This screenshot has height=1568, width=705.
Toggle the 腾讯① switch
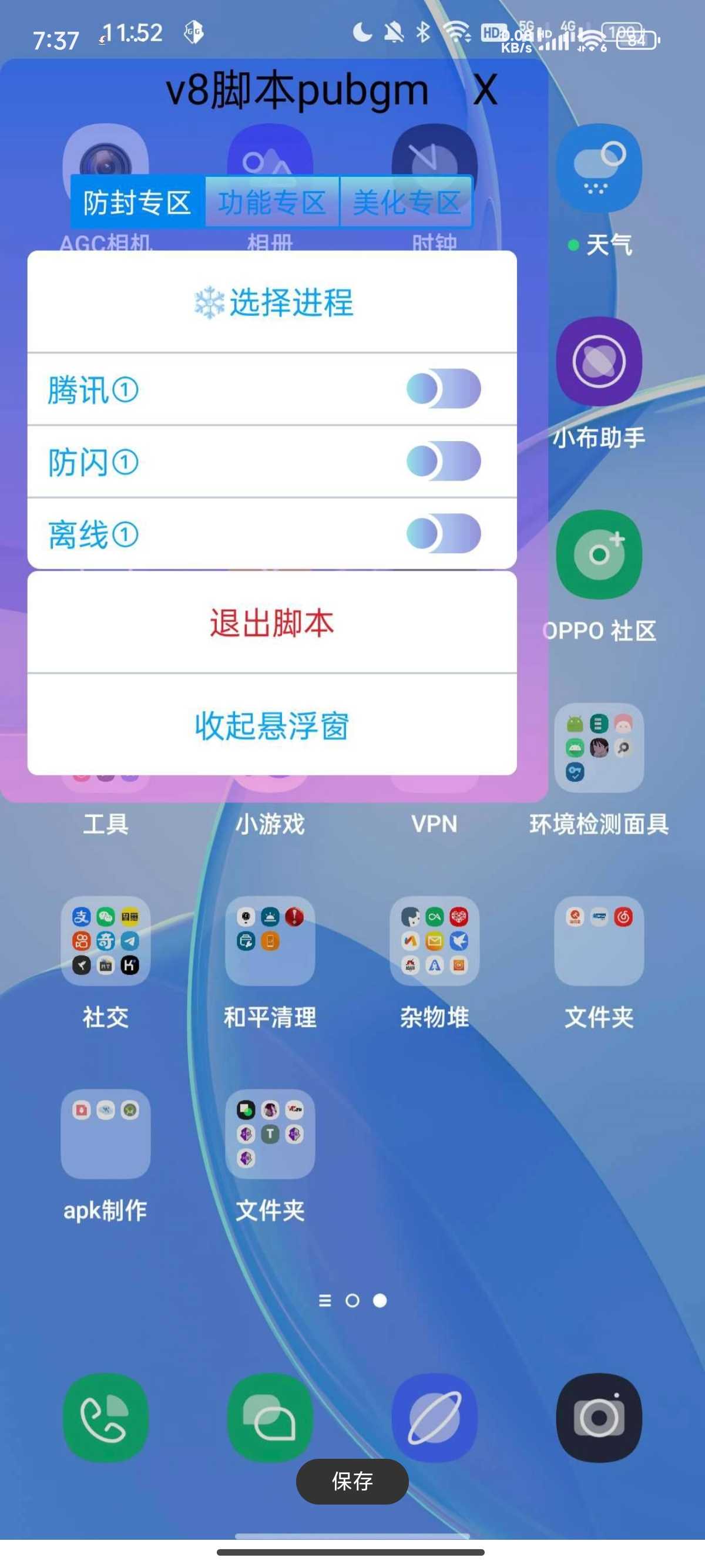coord(443,389)
